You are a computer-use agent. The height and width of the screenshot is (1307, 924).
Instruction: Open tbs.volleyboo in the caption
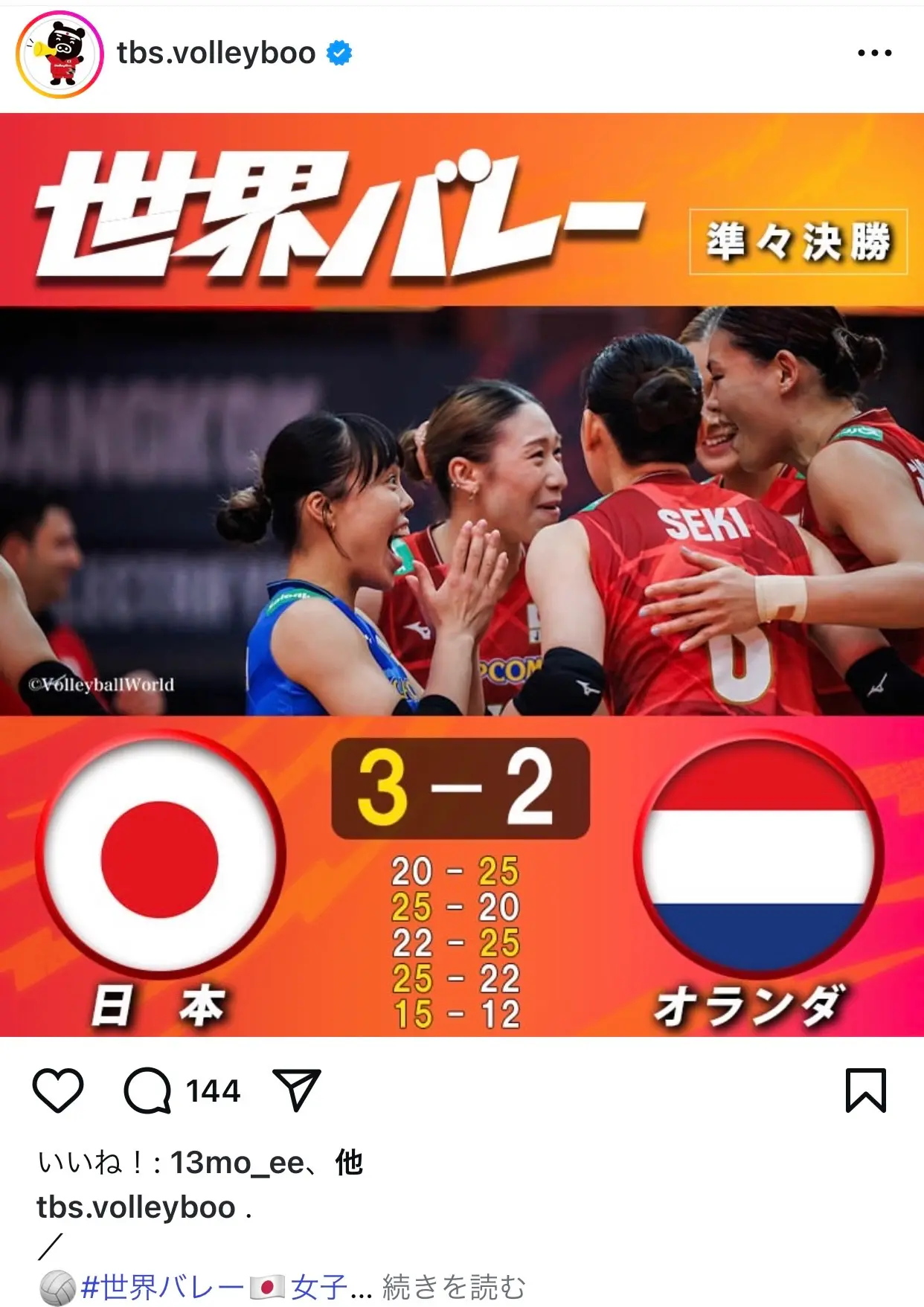click(x=136, y=1207)
